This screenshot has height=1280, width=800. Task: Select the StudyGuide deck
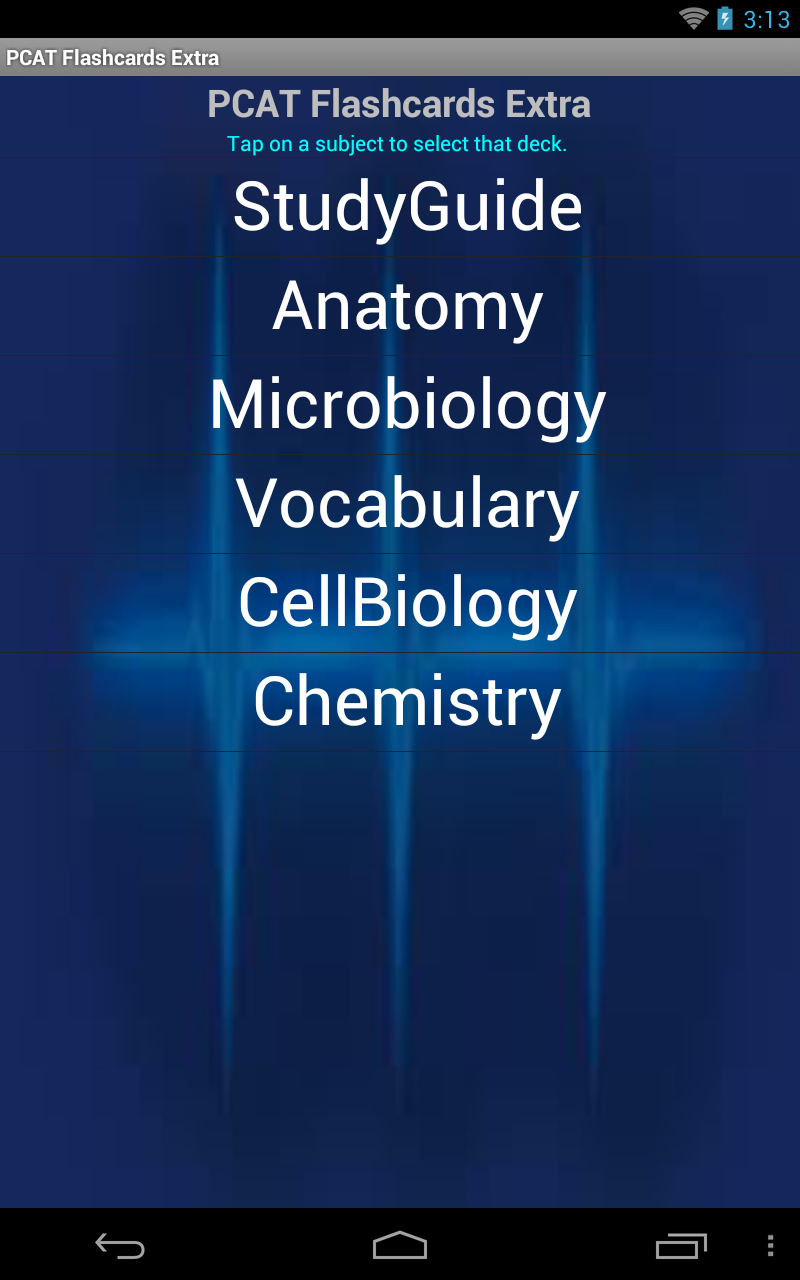point(404,205)
